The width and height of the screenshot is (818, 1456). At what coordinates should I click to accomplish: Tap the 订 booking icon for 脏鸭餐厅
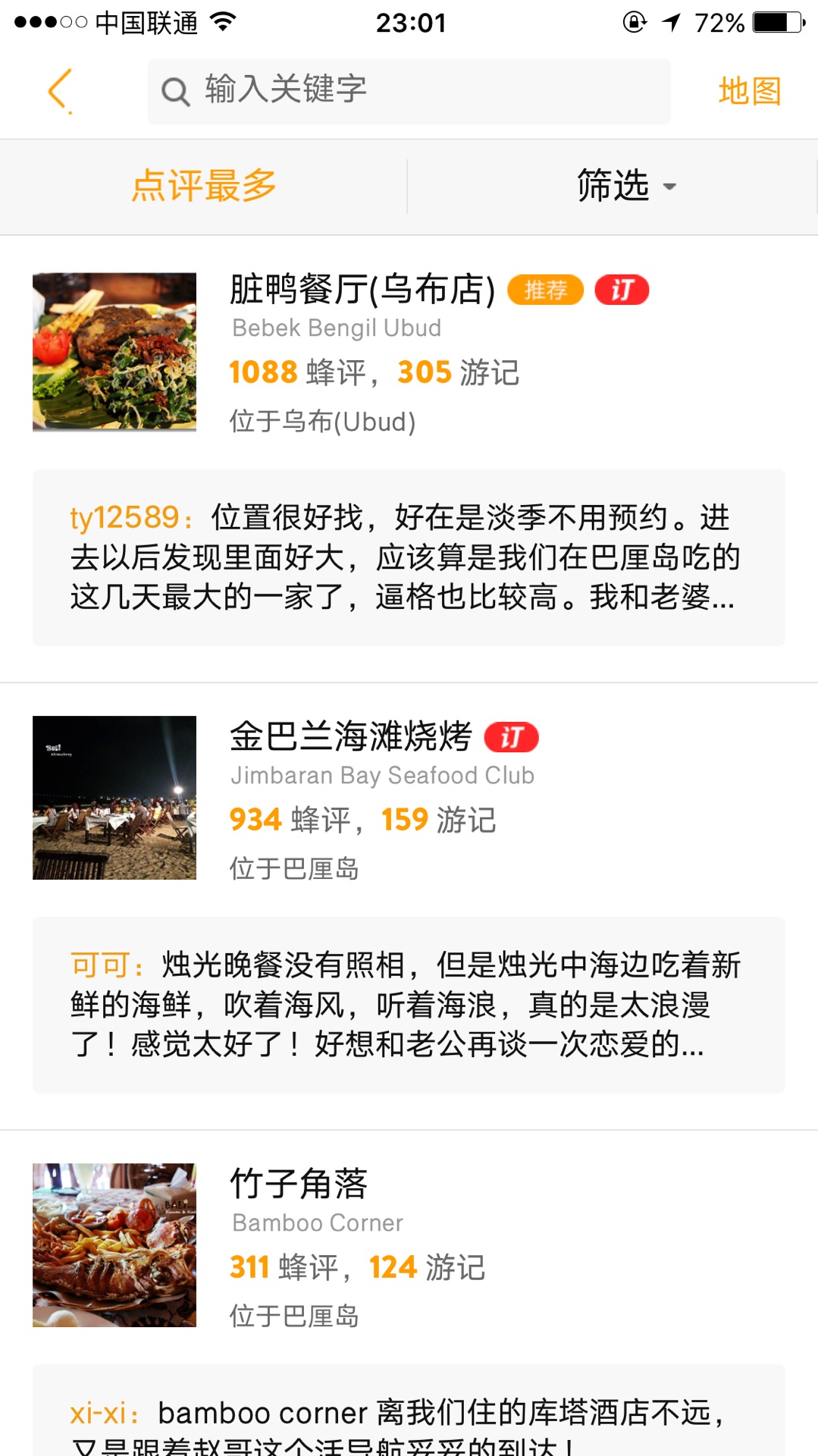[623, 290]
